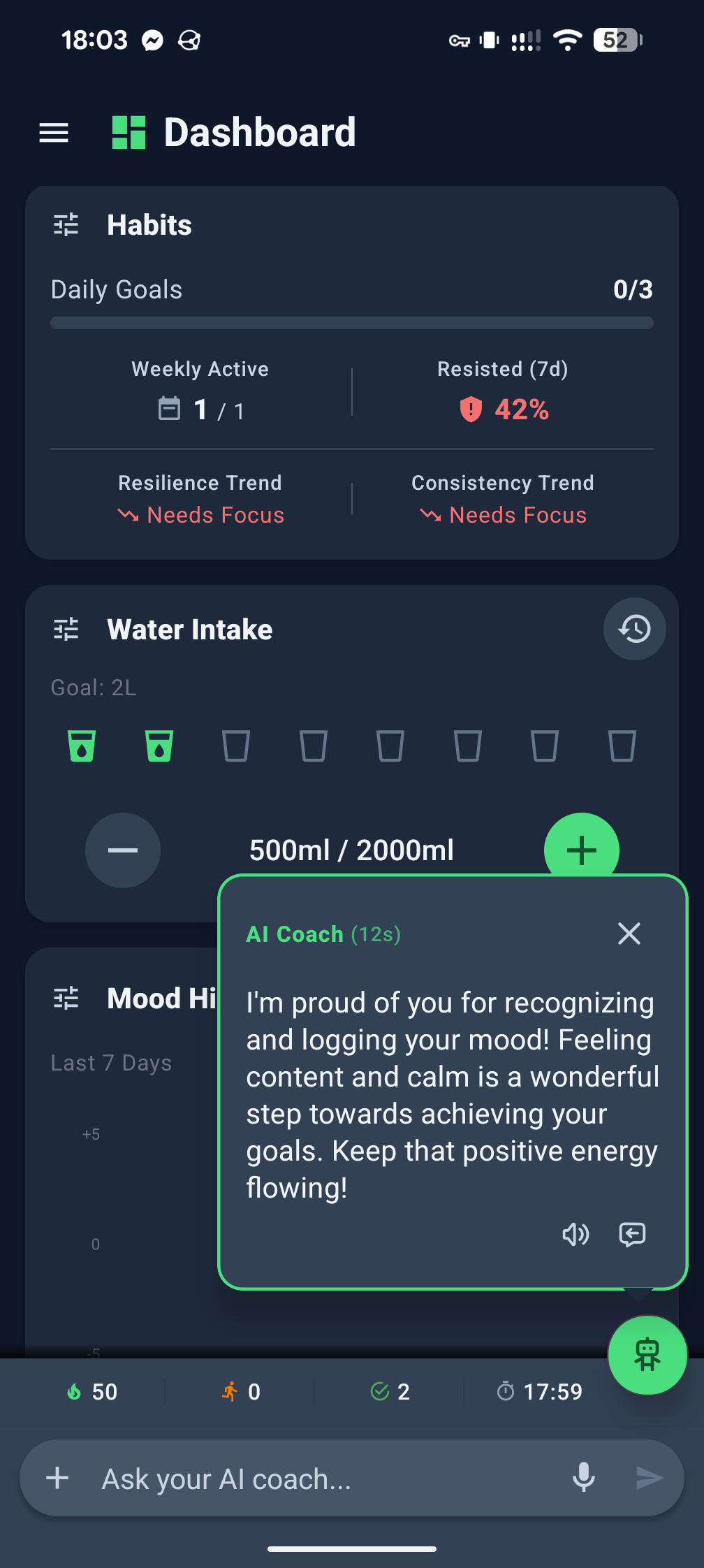Viewport: 704px width, 1568px height.
Task: Open the Water Intake settings icon
Action: click(x=66, y=629)
